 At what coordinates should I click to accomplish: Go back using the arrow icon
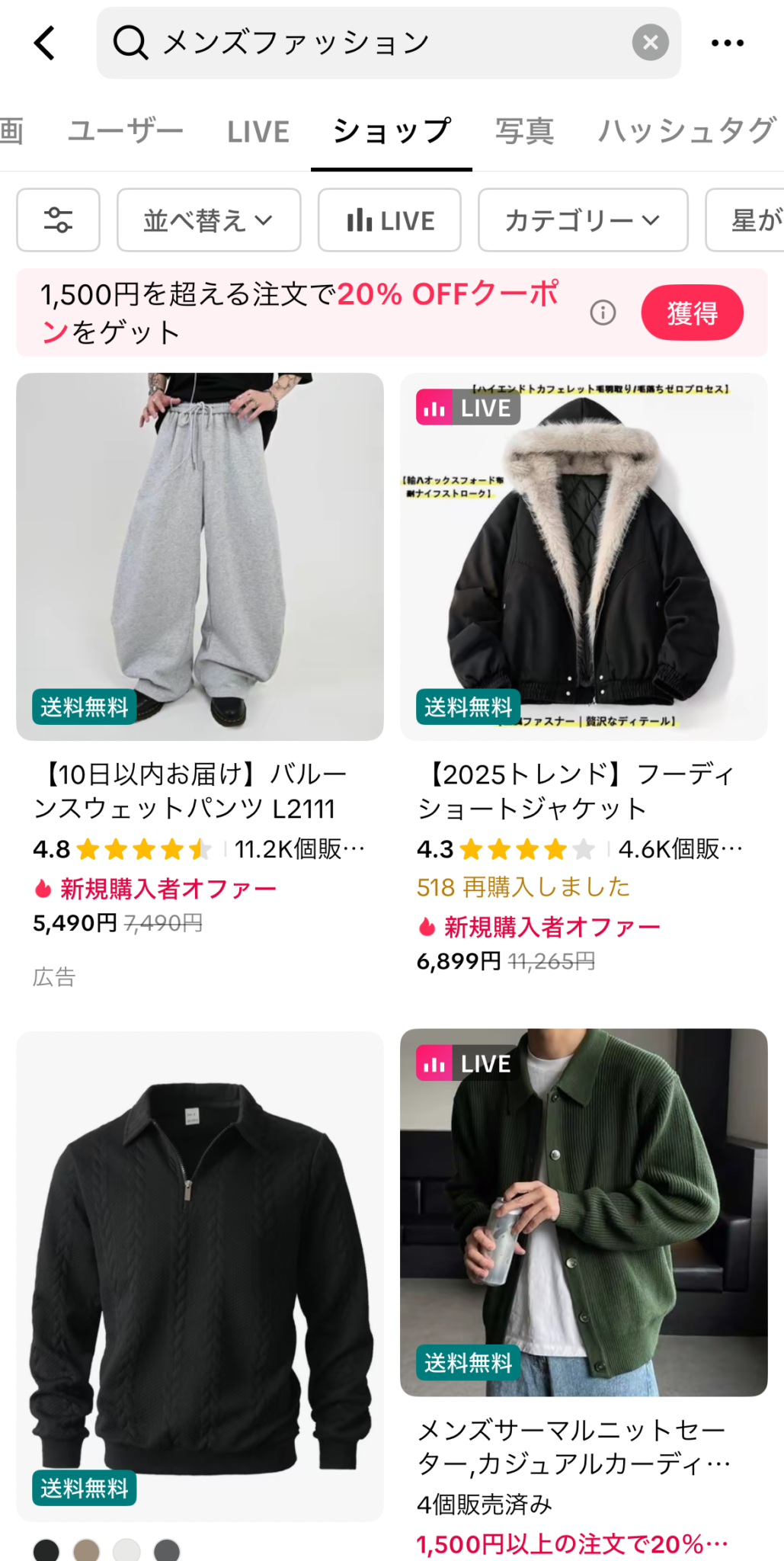coord(45,43)
